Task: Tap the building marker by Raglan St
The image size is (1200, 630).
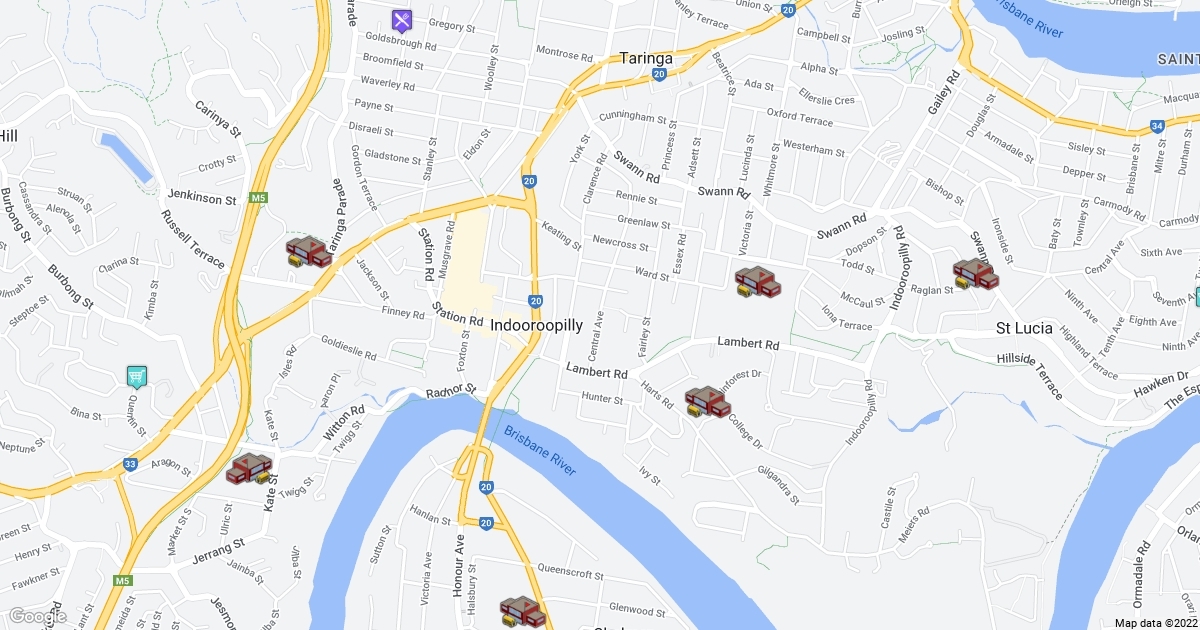Action: pos(974,273)
